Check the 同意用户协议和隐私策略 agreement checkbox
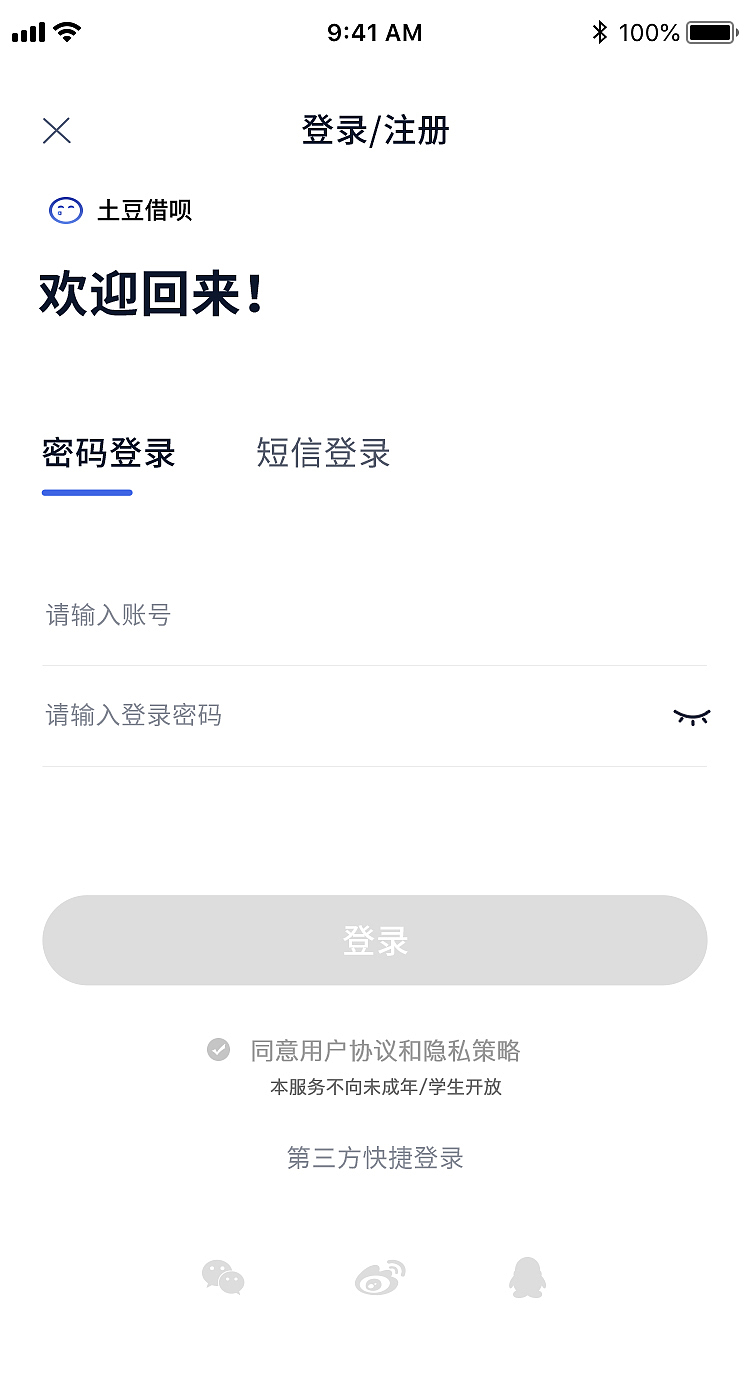 point(219,1050)
